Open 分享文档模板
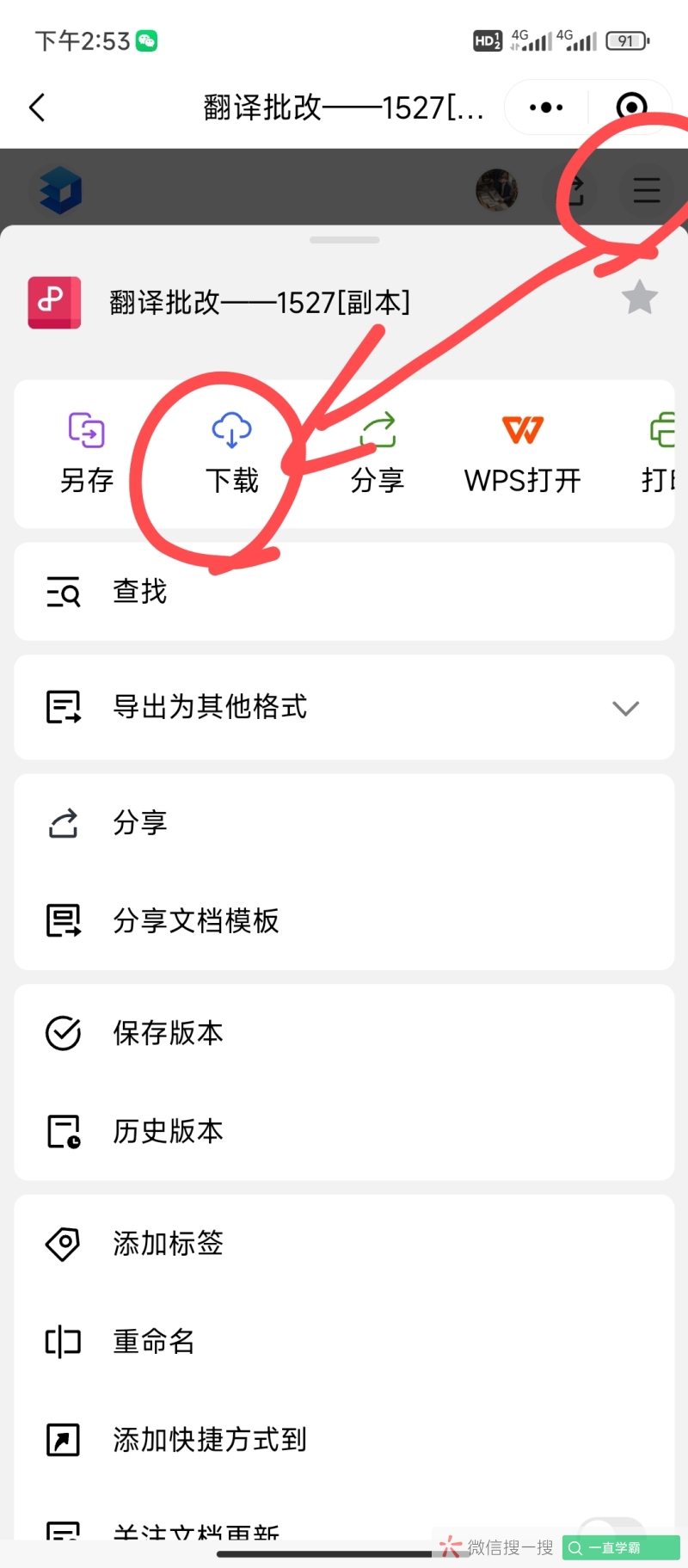 pos(344,920)
